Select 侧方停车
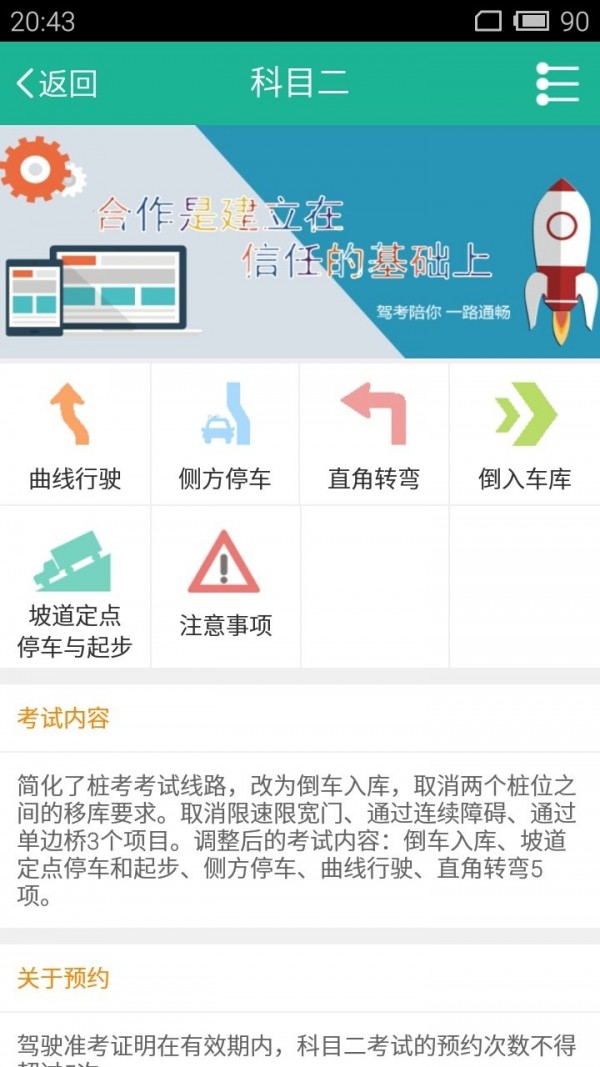The width and height of the screenshot is (600, 1067). pyautogui.click(x=225, y=434)
